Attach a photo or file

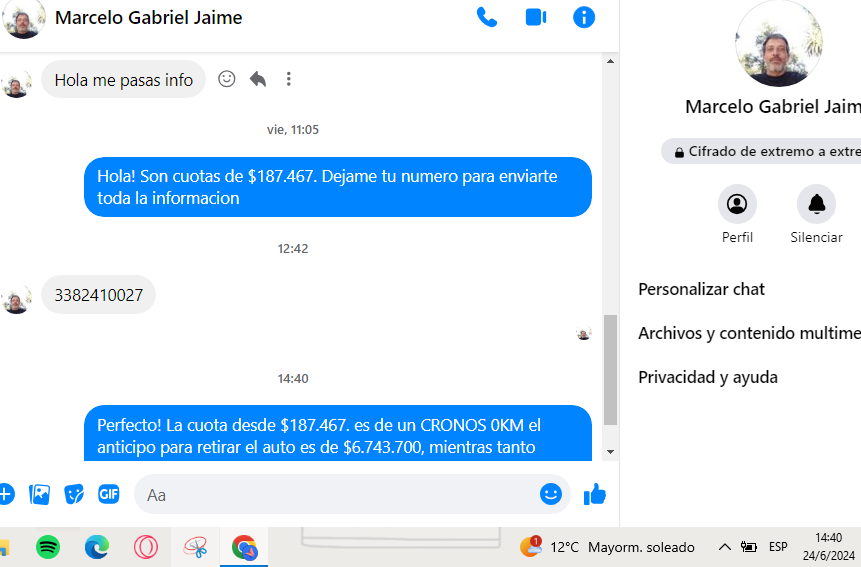[40, 494]
